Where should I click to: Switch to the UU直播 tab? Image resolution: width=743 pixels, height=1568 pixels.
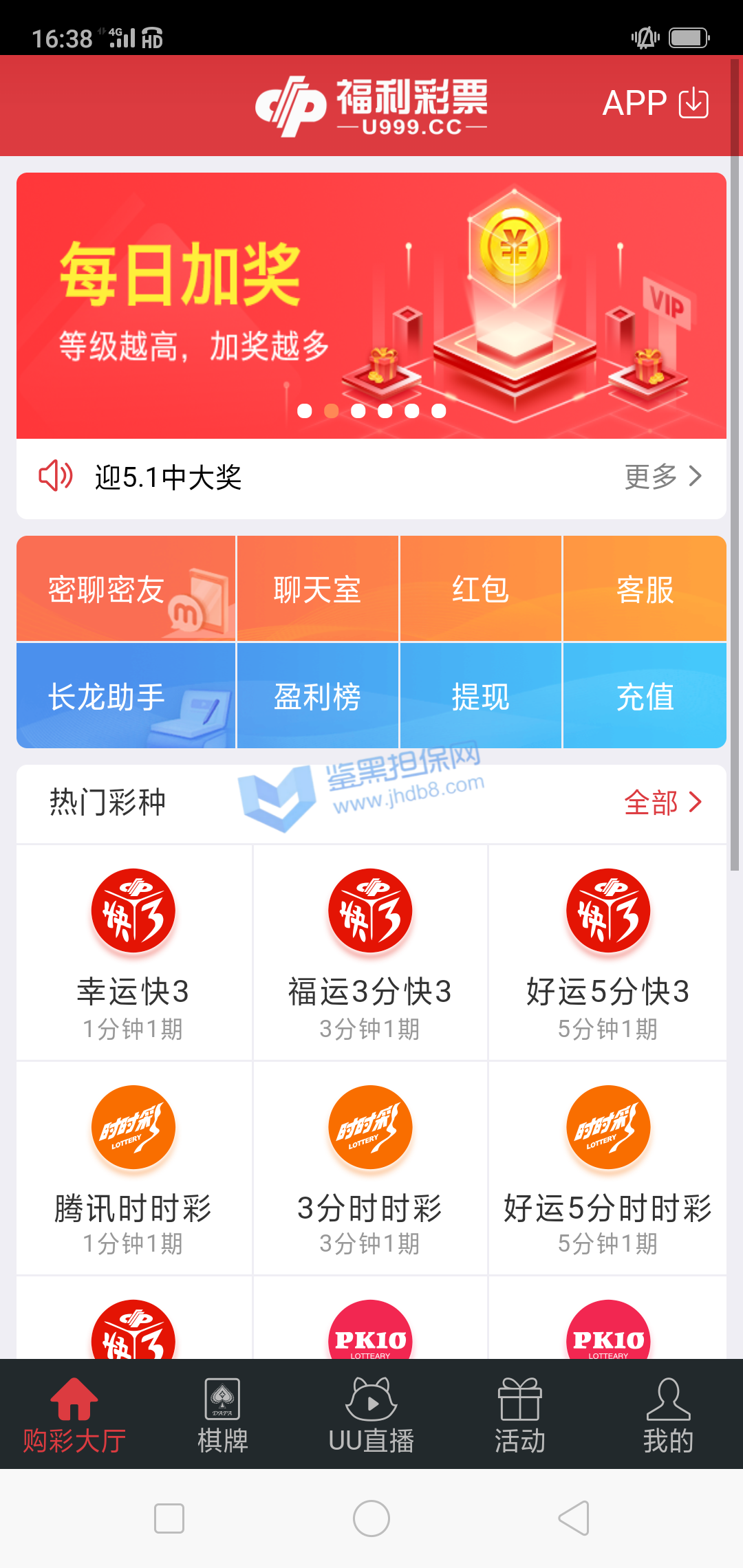point(371,1415)
